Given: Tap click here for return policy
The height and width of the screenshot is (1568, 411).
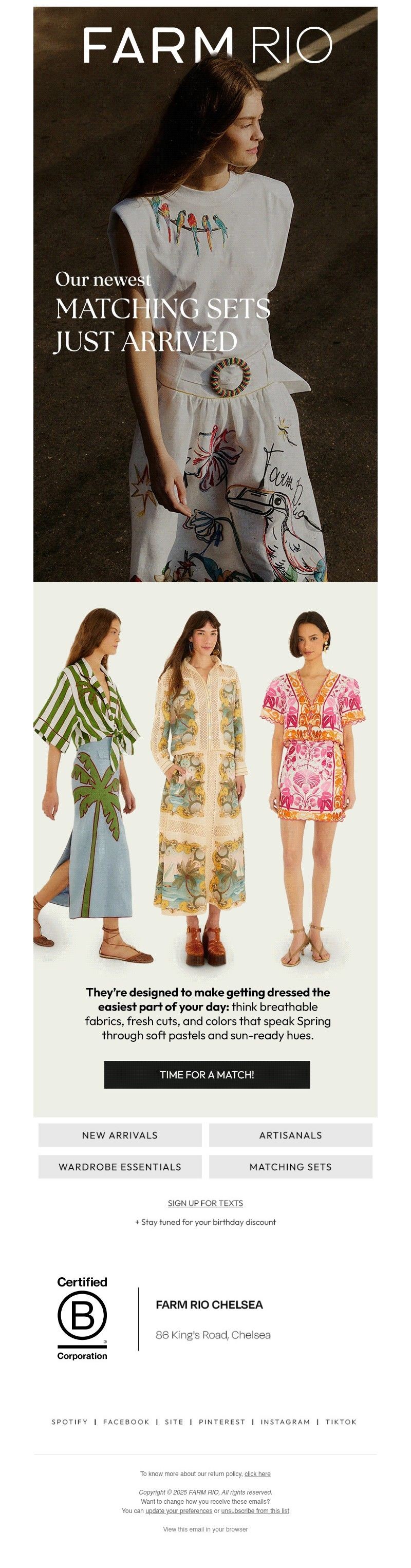Looking at the screenshot, I should [x=257, y=1473].
